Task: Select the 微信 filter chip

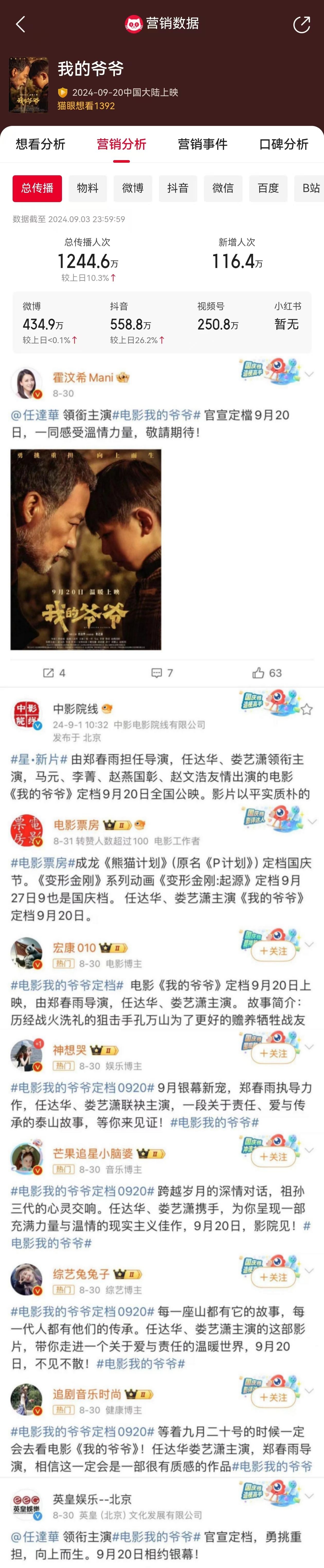Action: click(222, 189)
